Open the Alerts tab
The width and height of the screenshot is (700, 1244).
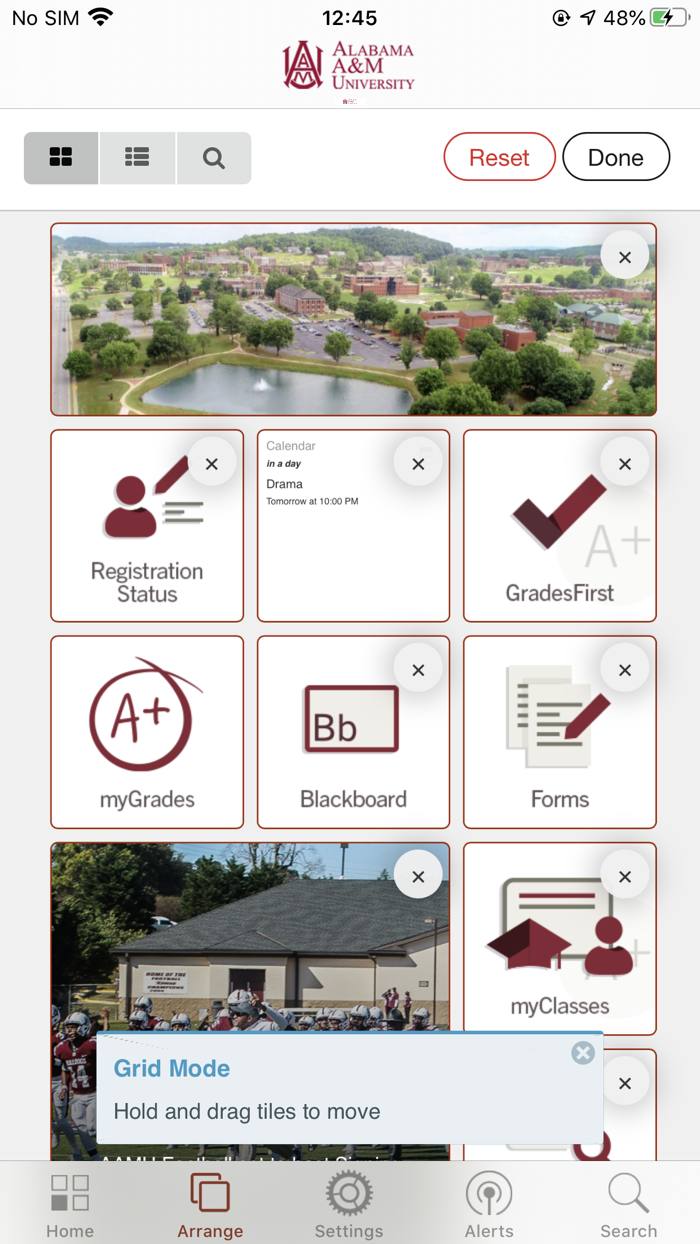(489, 1205)
